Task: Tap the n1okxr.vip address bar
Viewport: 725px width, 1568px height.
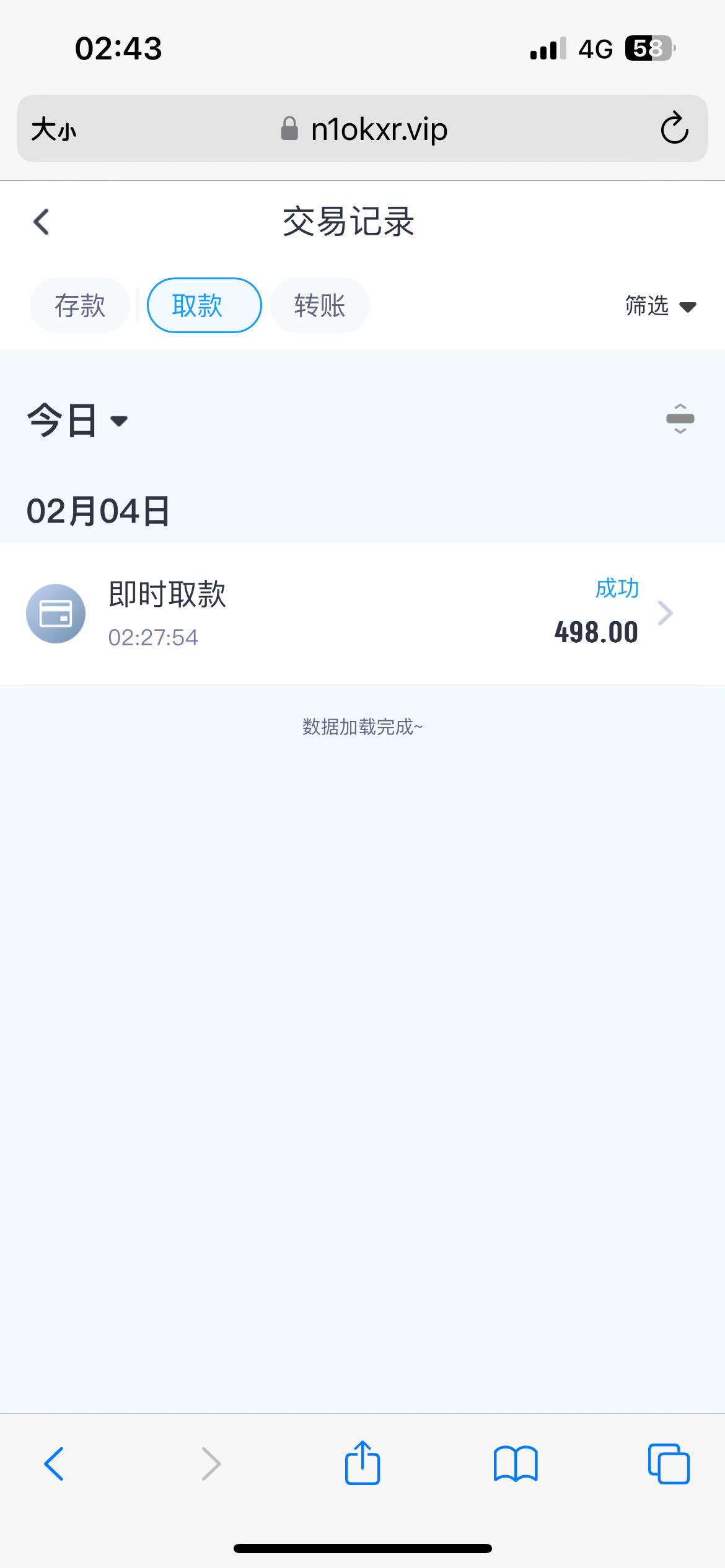Action: [x=366, y=129]
